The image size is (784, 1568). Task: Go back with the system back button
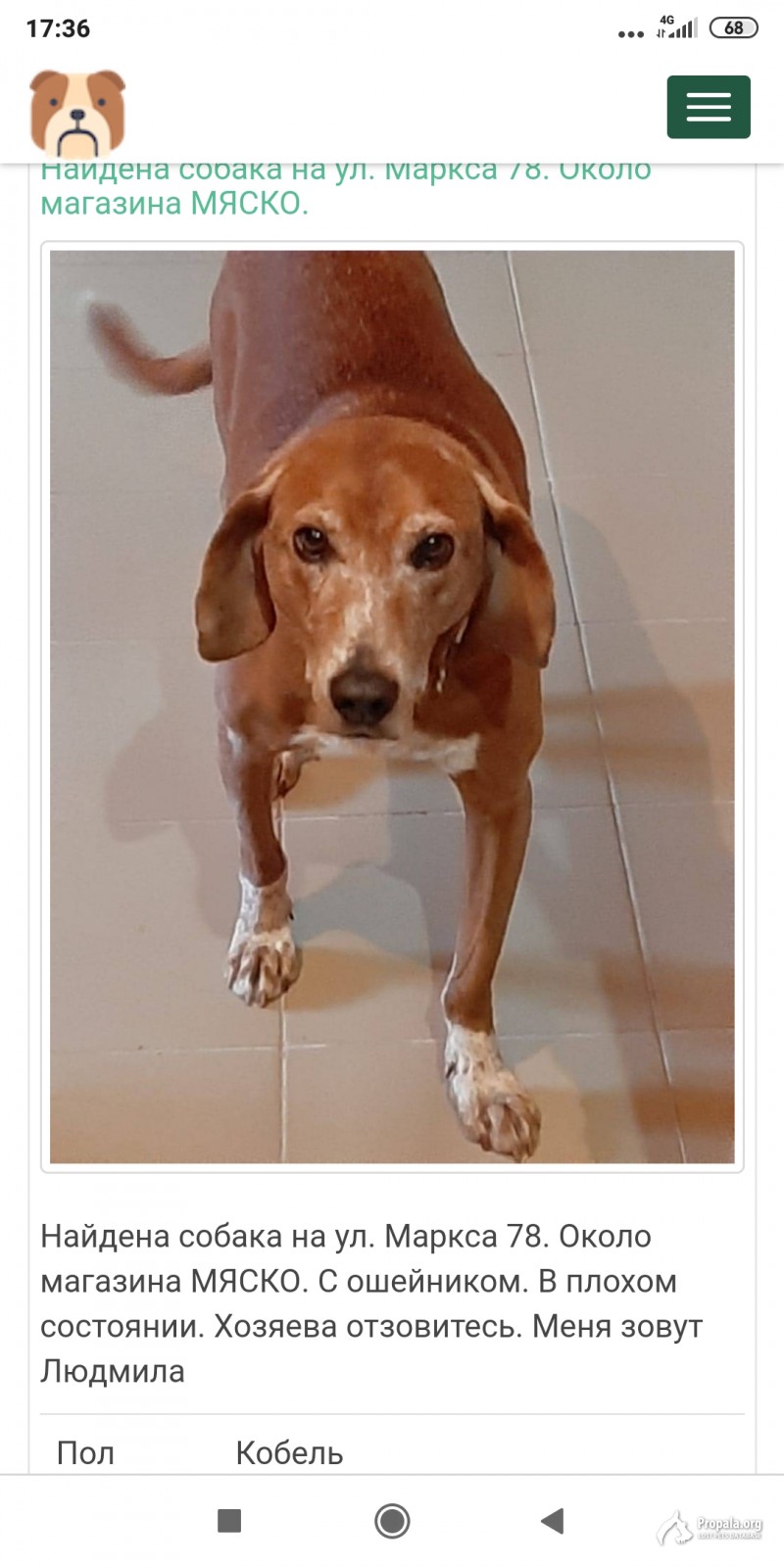pos(552,1521)
